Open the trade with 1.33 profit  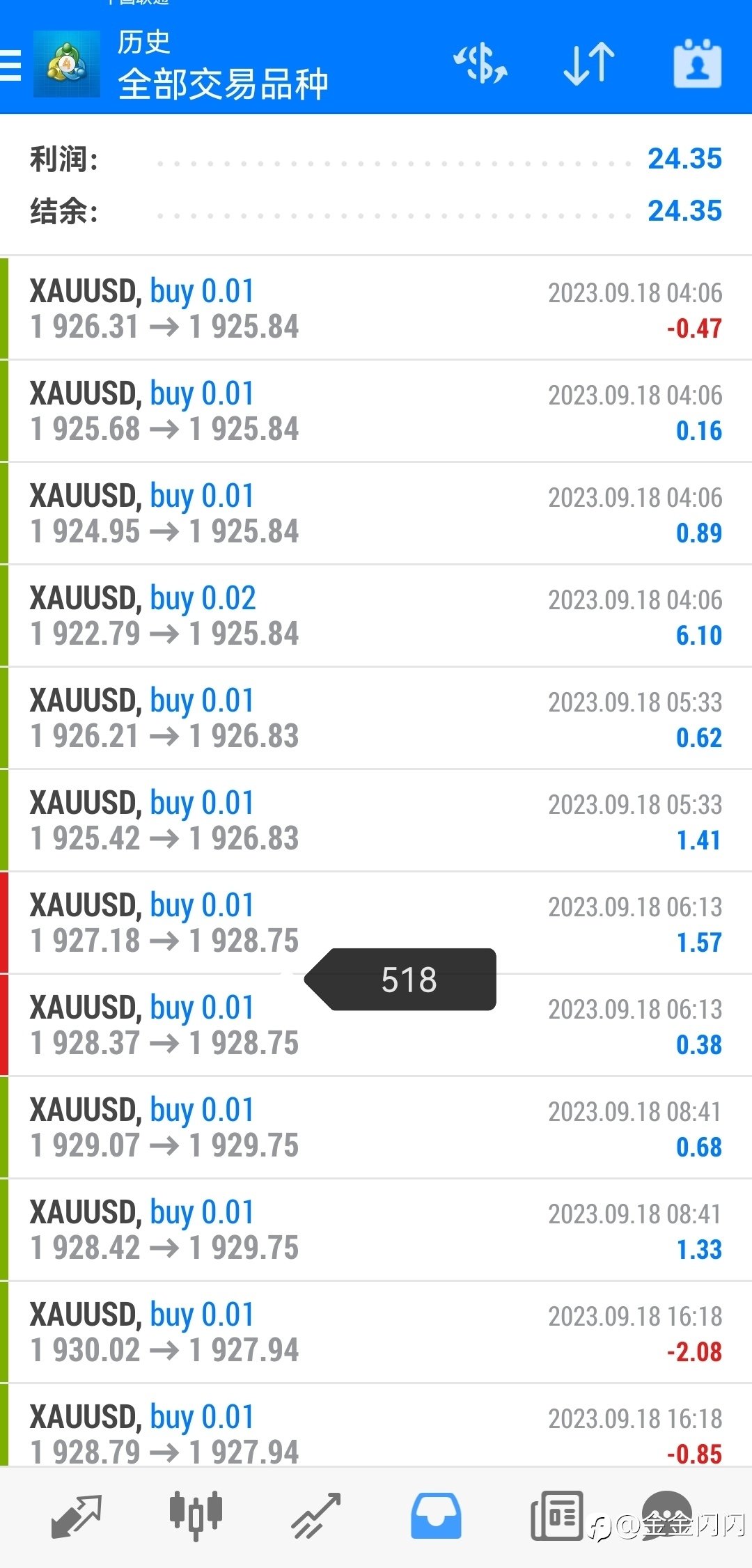click(376, 1230)
